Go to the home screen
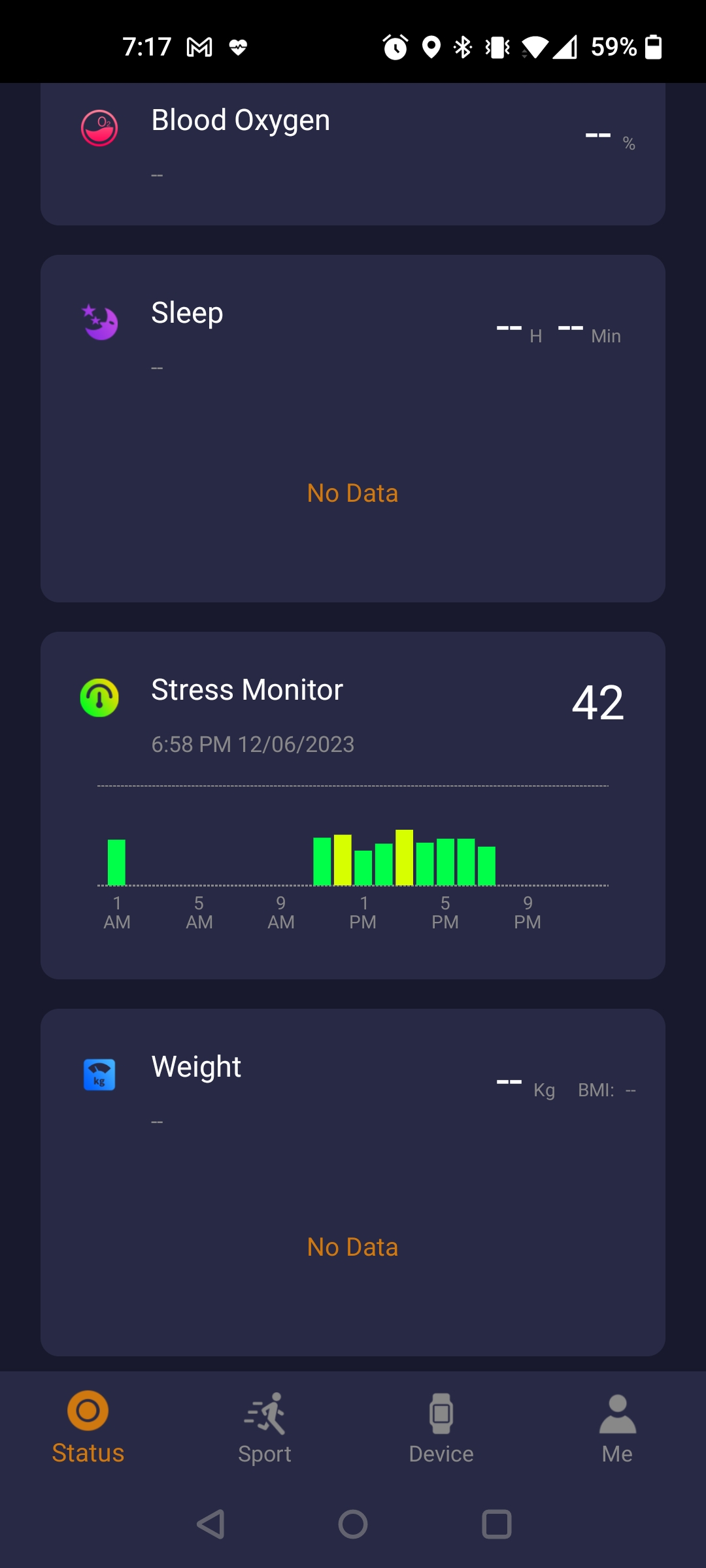This screenshot has width=706, height=1568. pyautogui.click(x=353, y=1524)
